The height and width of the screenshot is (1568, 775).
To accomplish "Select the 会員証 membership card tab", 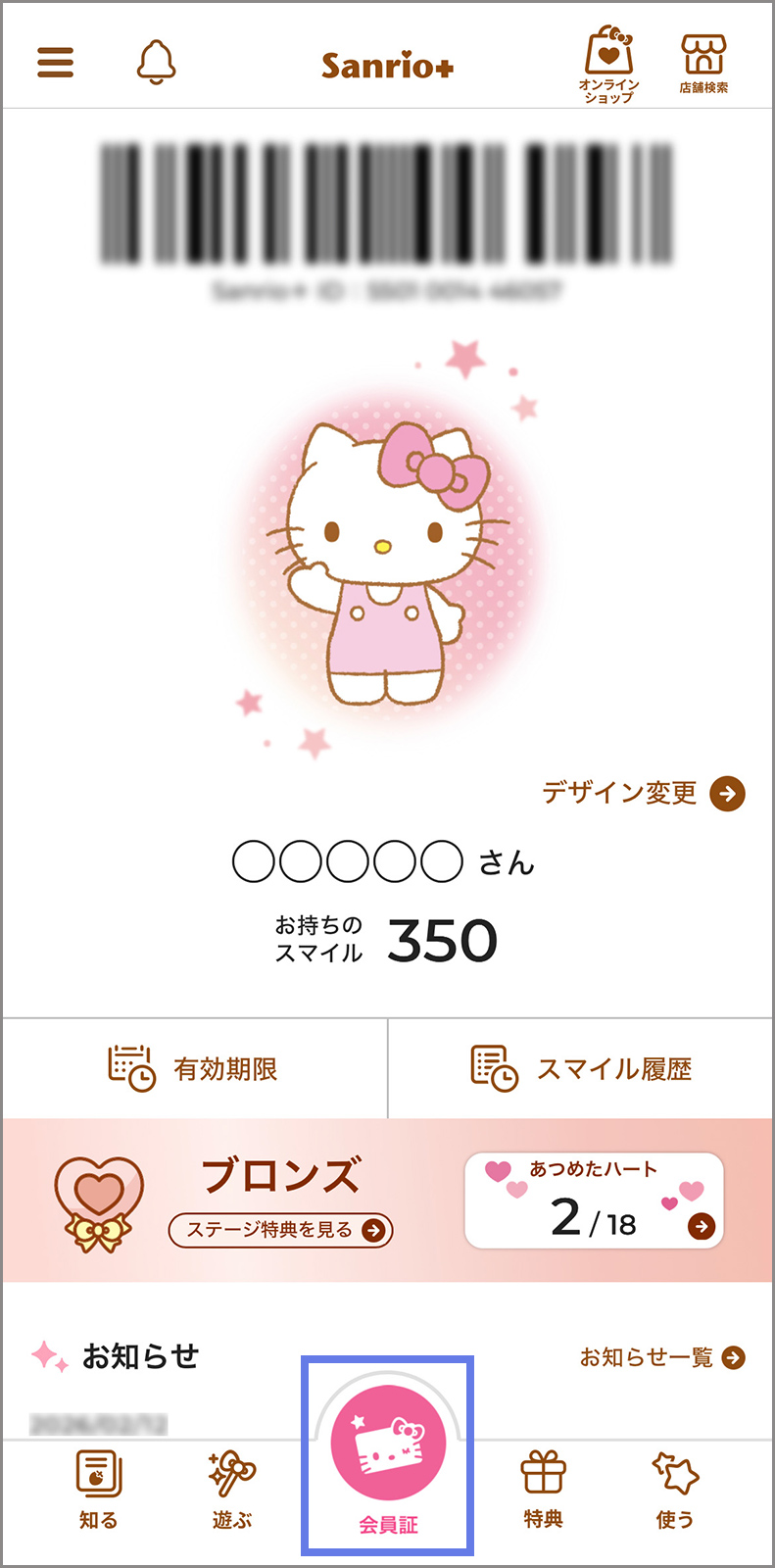I will [x=388, y=1460].
